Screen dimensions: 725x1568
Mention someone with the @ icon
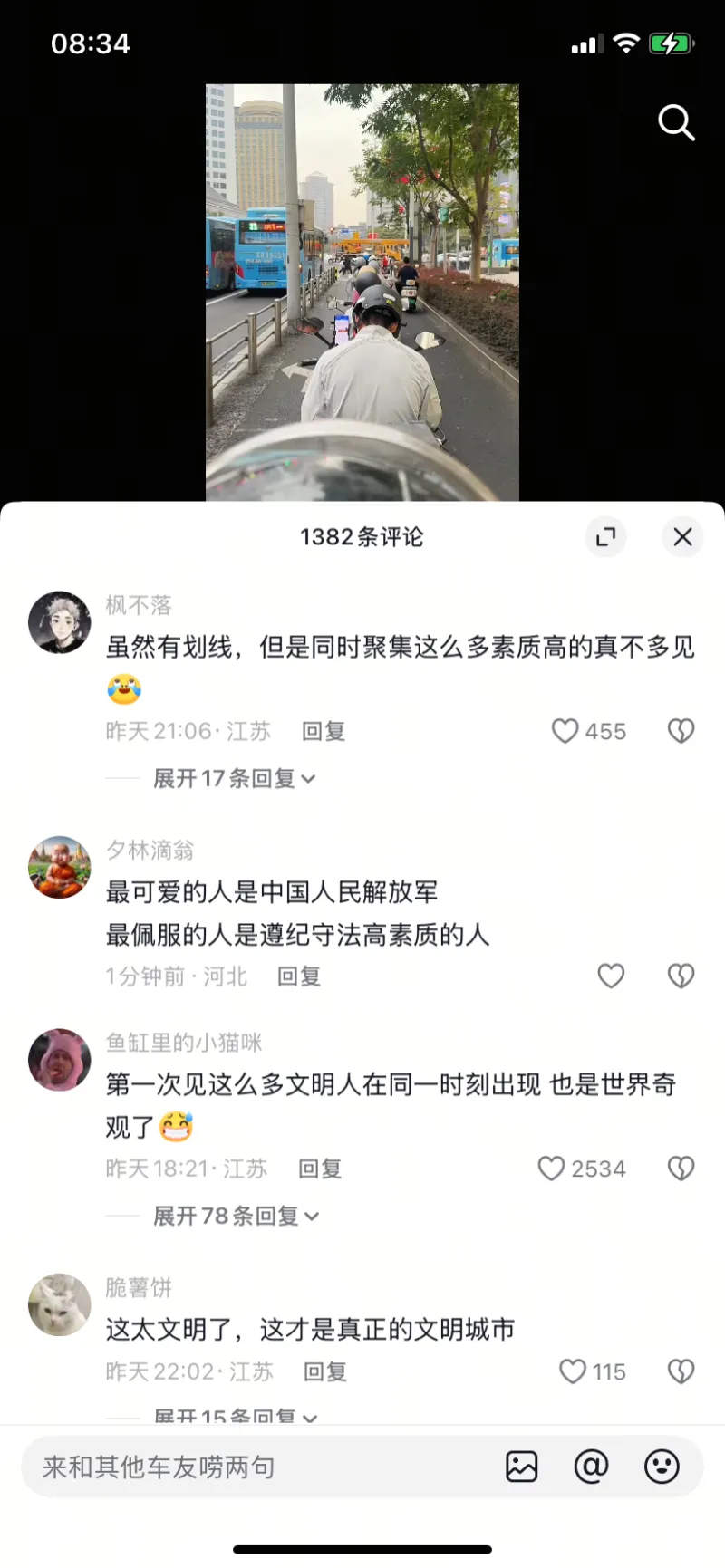591,1467
